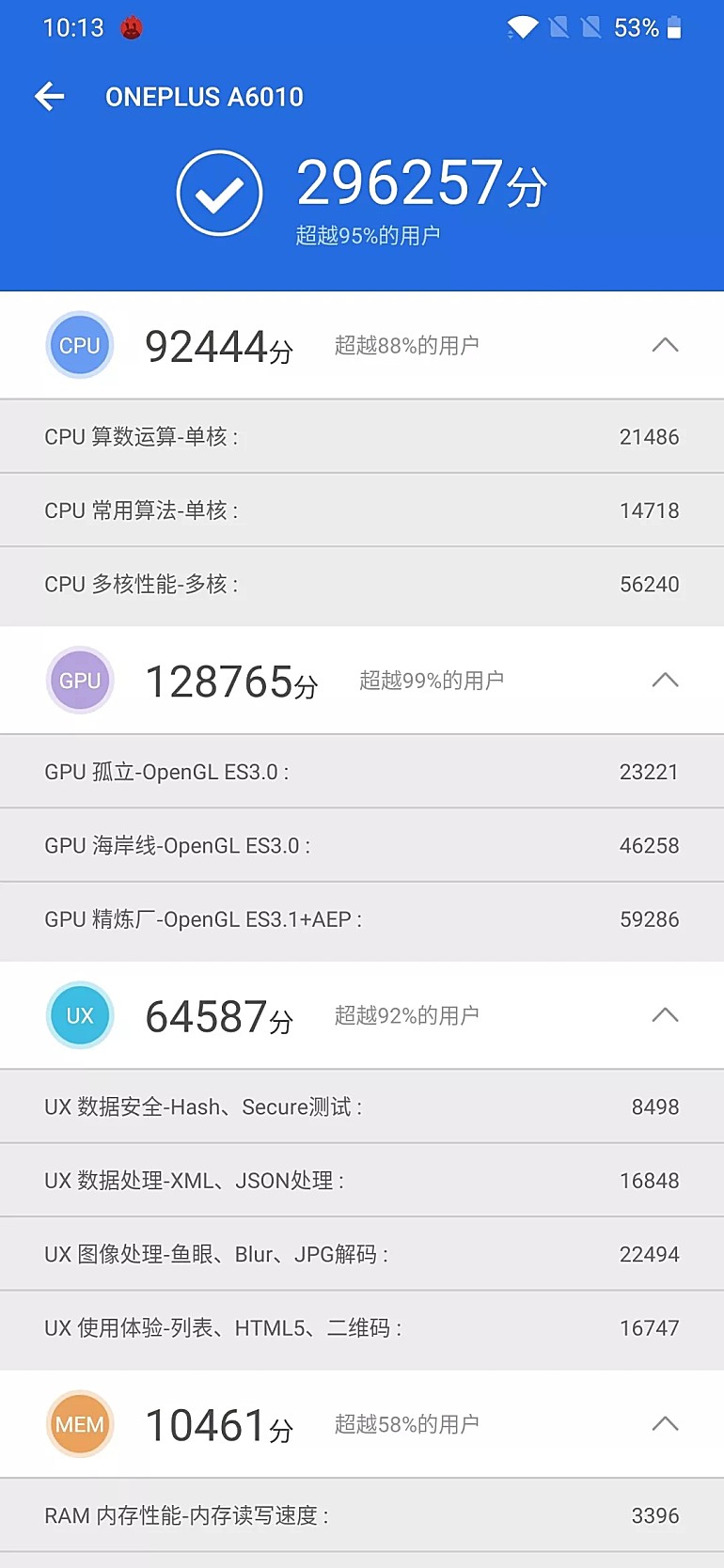The image size is (724, 1568).
Task: Collapse the CPU score section
Action: 665,345
